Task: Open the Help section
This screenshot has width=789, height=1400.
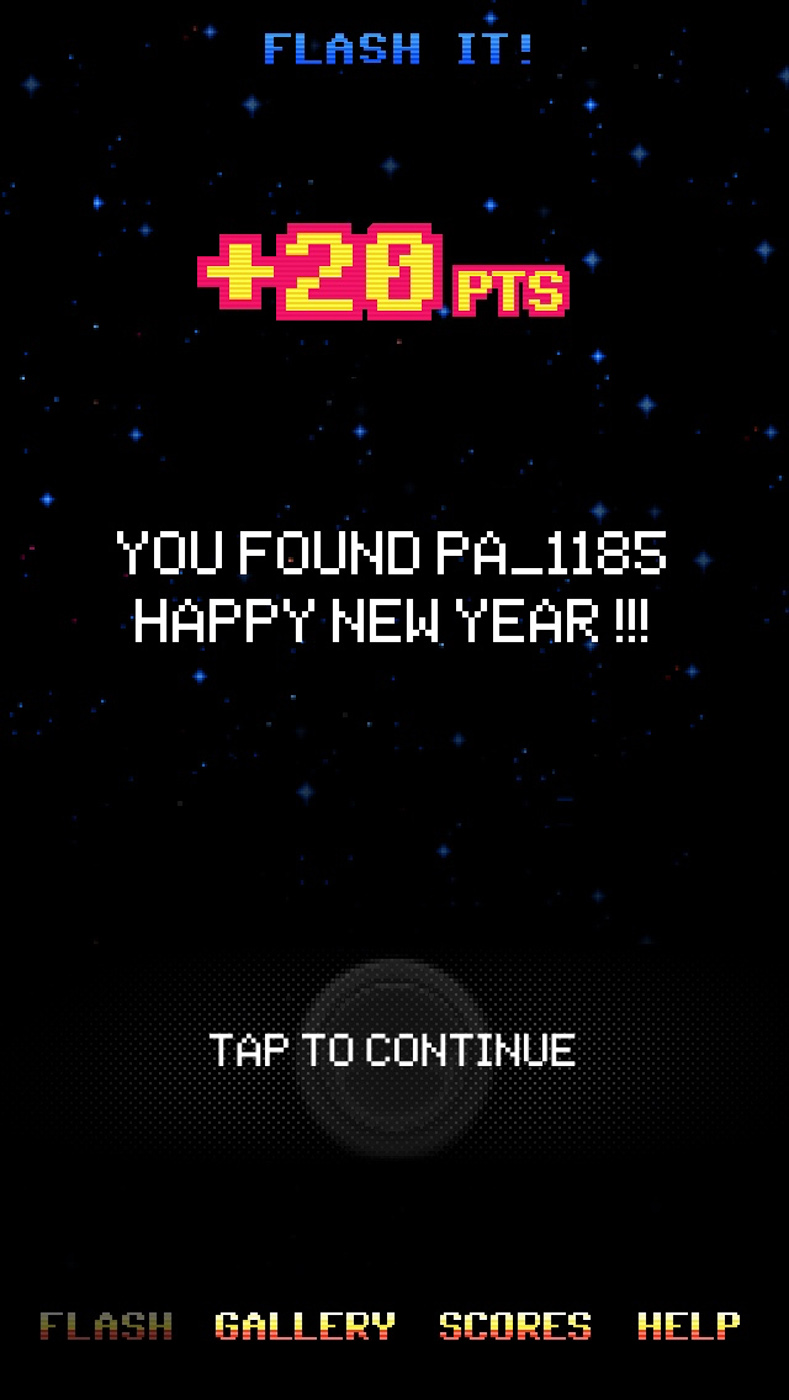Action: click(x=689, y=1326)
